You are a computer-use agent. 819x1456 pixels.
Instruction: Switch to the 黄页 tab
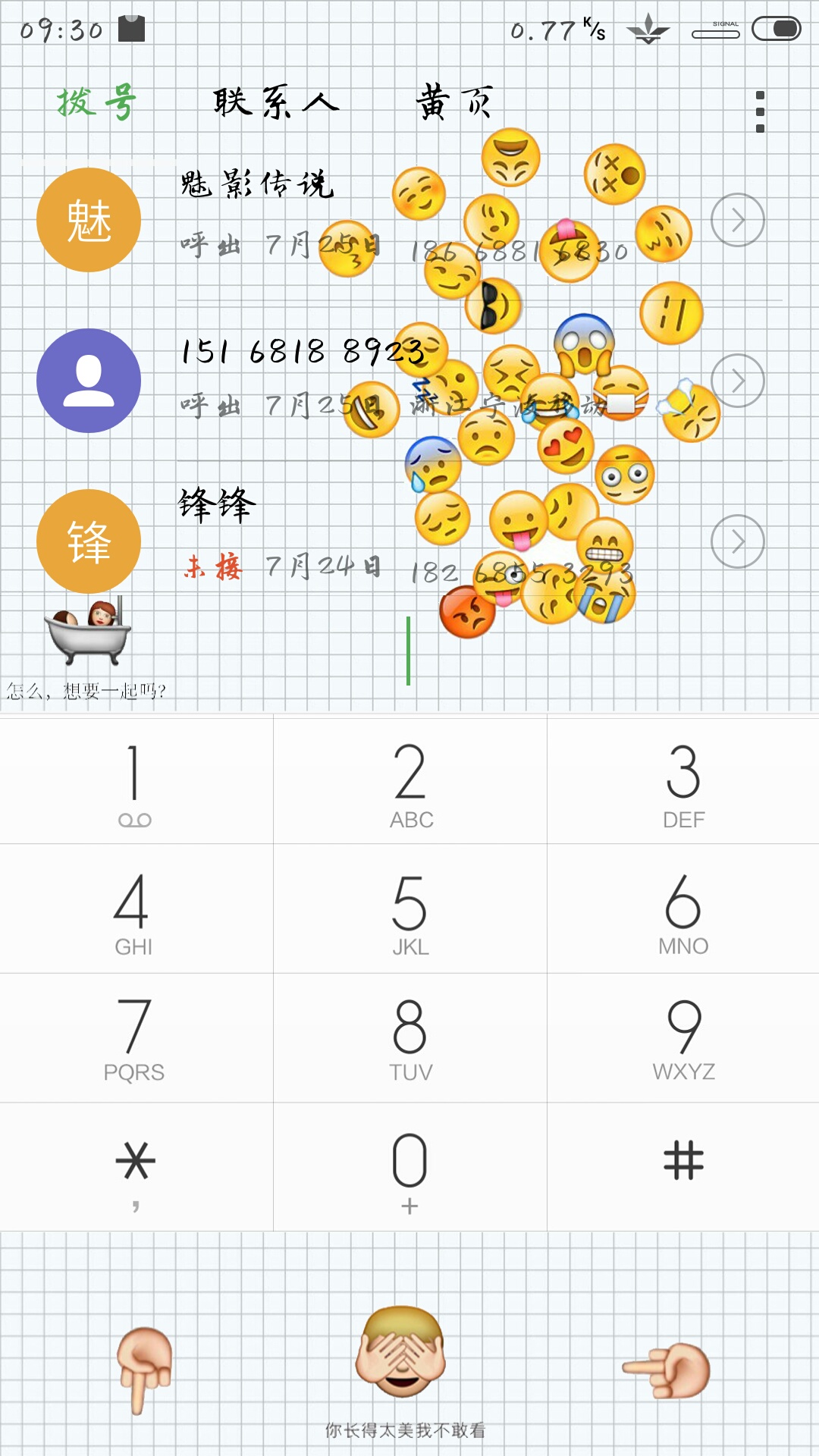(x=454, y=102)
